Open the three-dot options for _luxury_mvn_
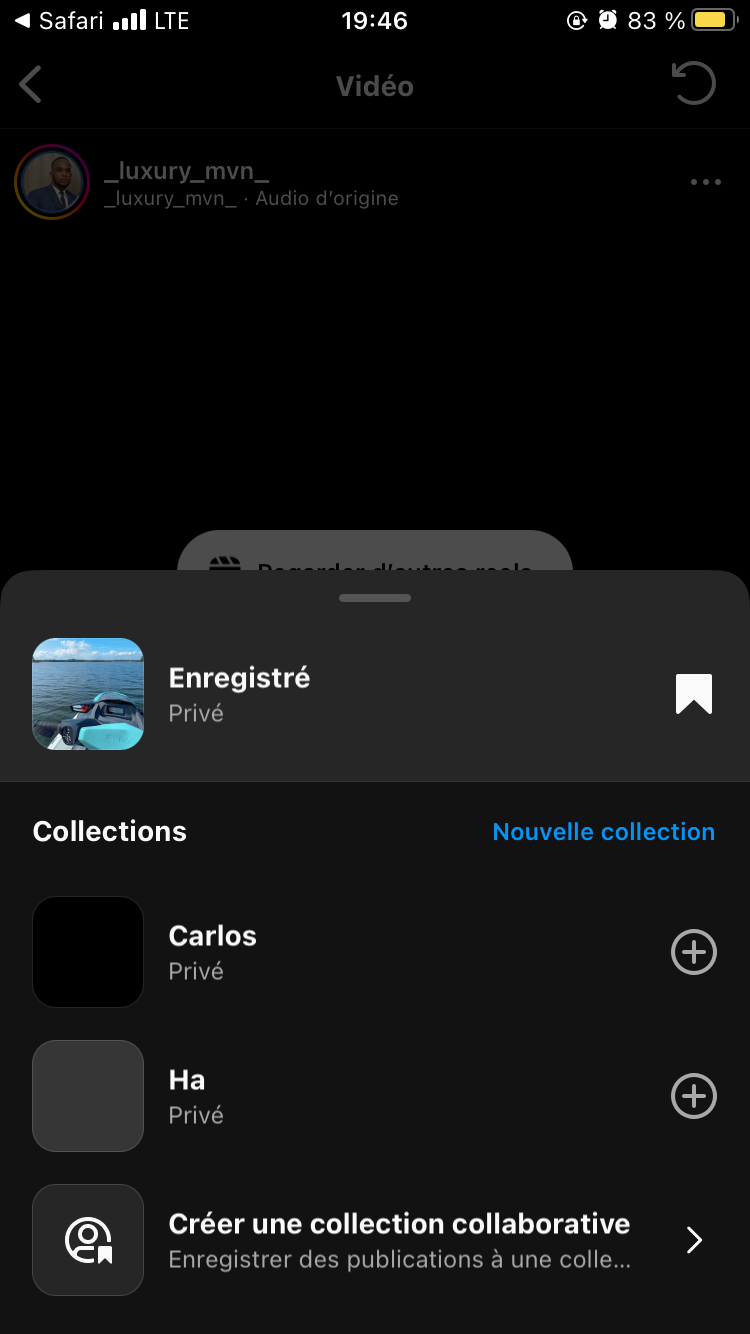Screen dimensions: 750x1334 [705, 182]
